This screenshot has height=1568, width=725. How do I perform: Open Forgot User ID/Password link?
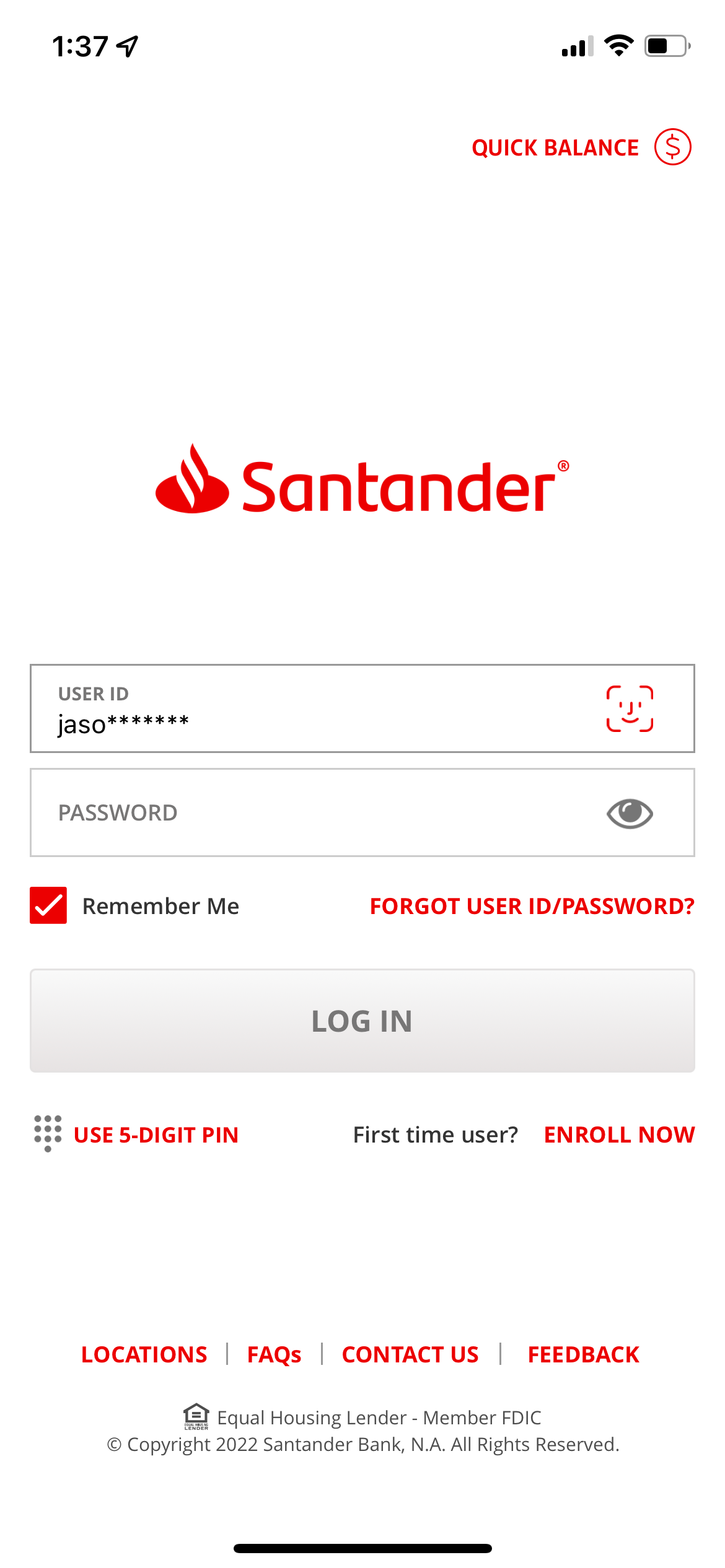pos(532,906)
